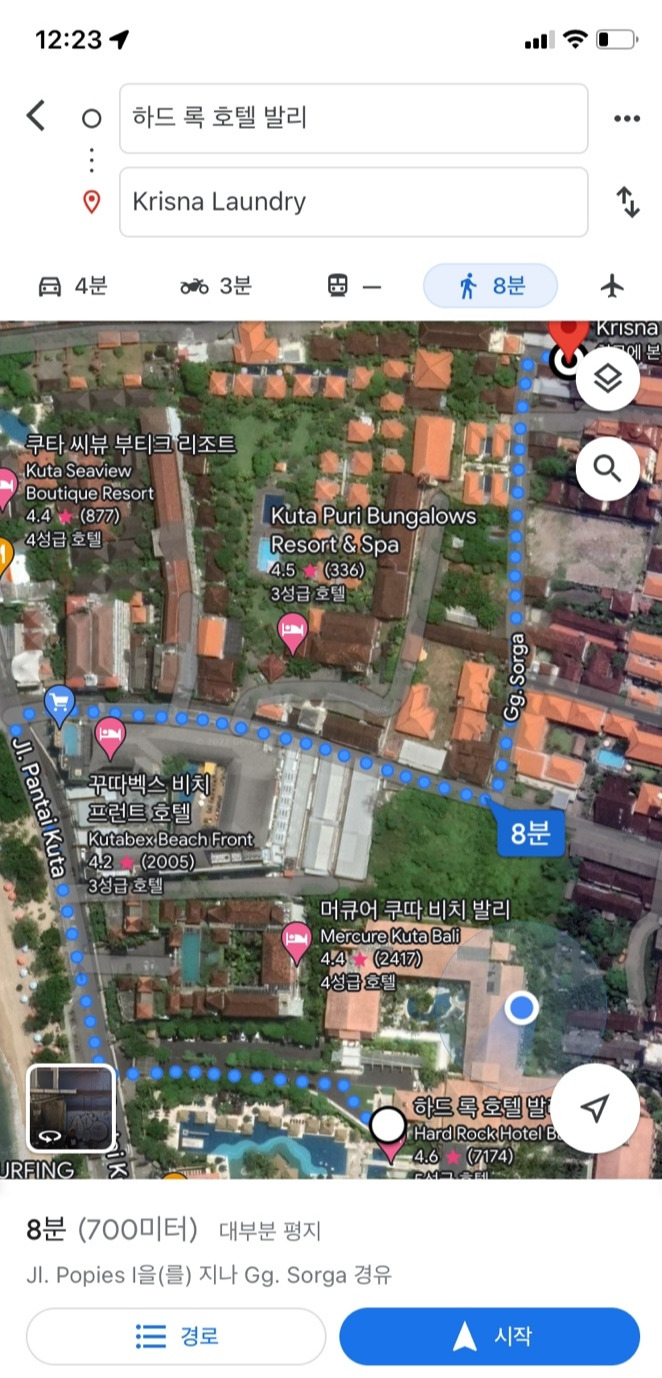This screenshot has width=662, height=1378.
Task: Open the overflow menu for route options
Action: (626, 118)
